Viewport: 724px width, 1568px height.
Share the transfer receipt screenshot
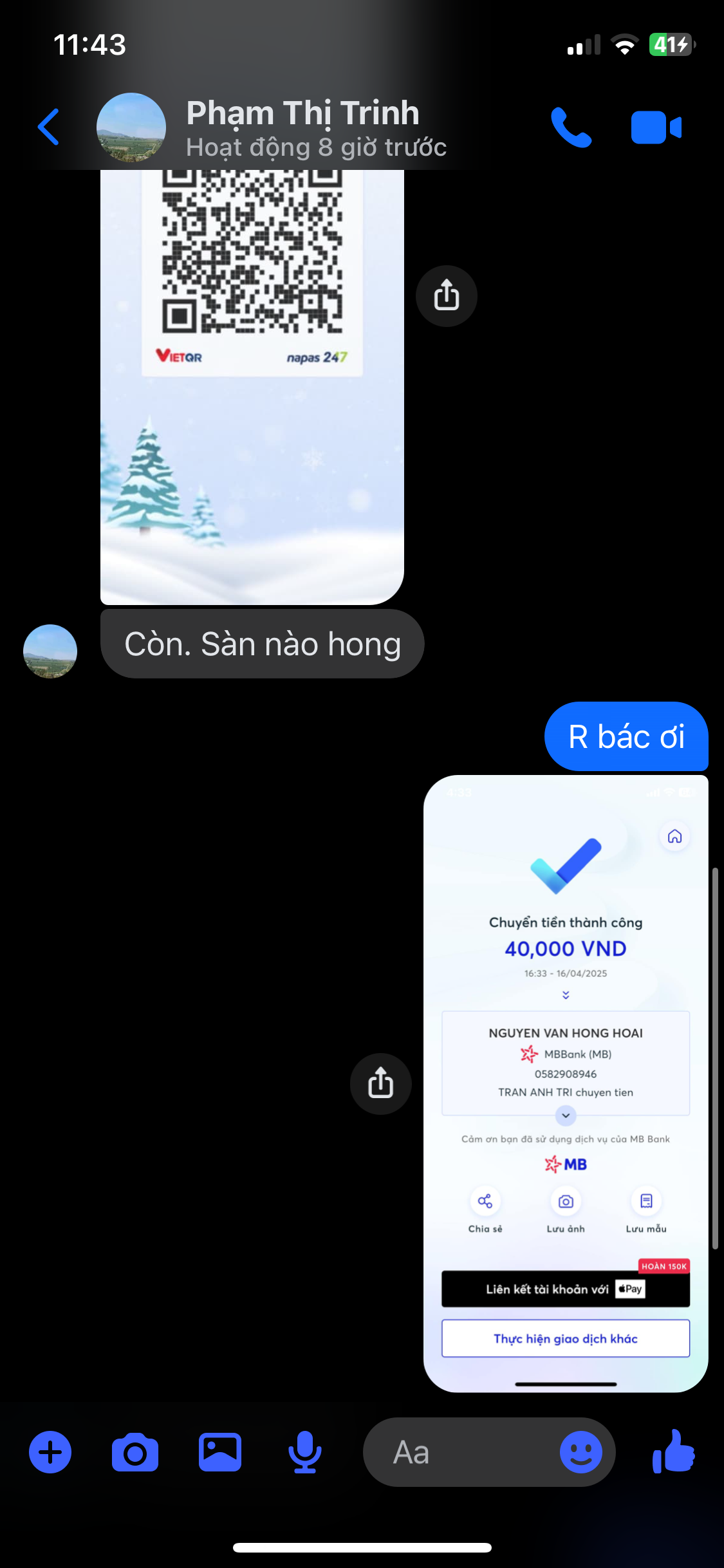pyautogui.click(x=380, y=1083)
